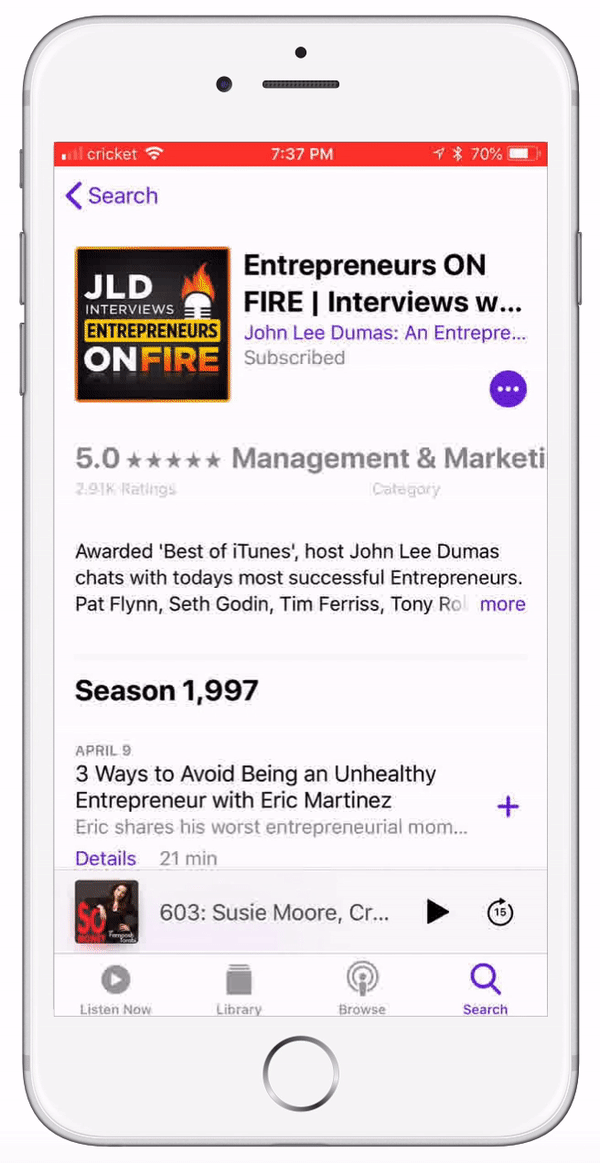
Task: Open the episode 3 Ways to Avoid Being an Unhealthy Entrepreneur
Action: [256, 787]
